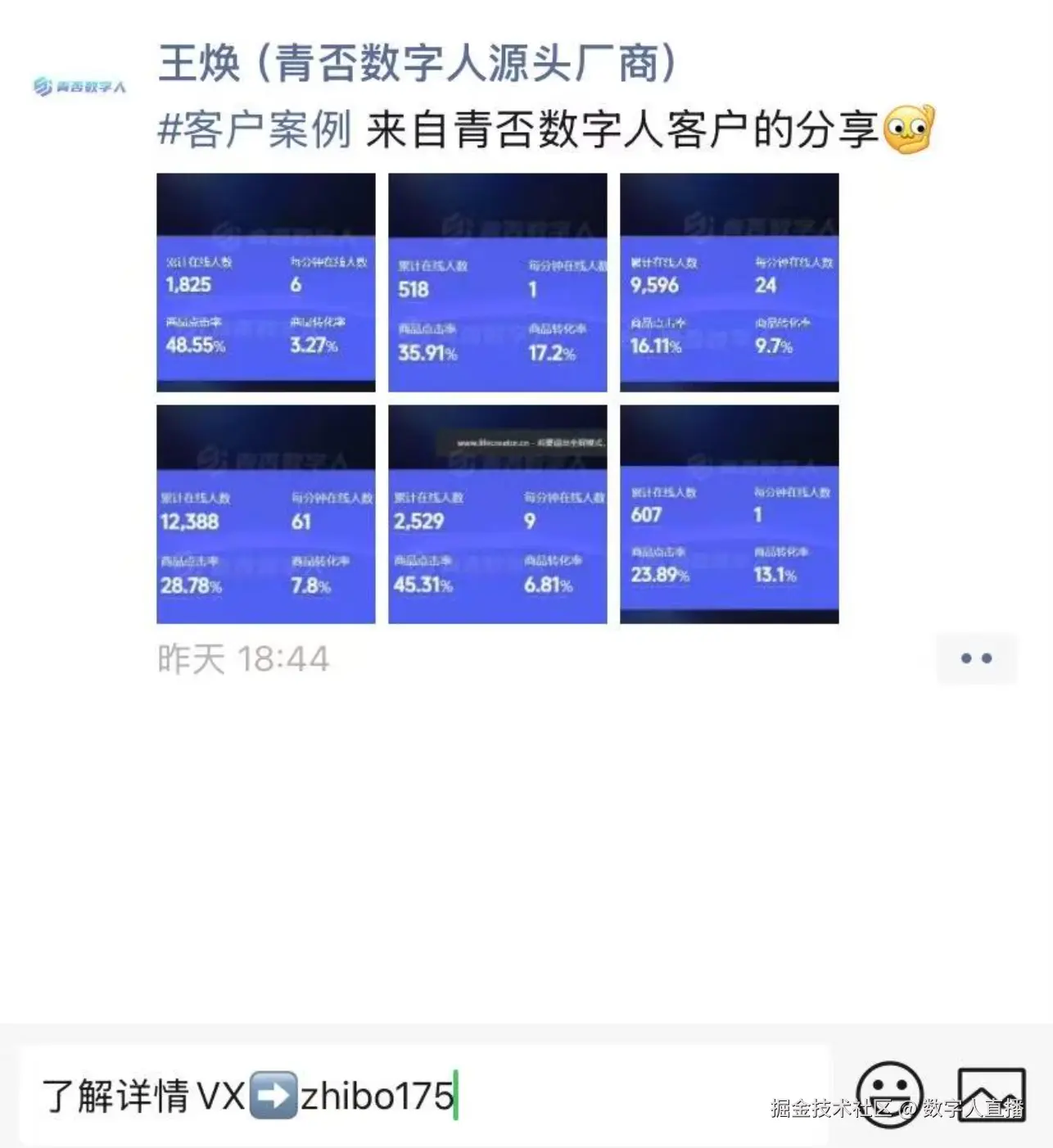Open the two-dot like/comment menu
The height and width of the screenshot is (1148, 1053).
pyautogui.click(x=976, y=658)
